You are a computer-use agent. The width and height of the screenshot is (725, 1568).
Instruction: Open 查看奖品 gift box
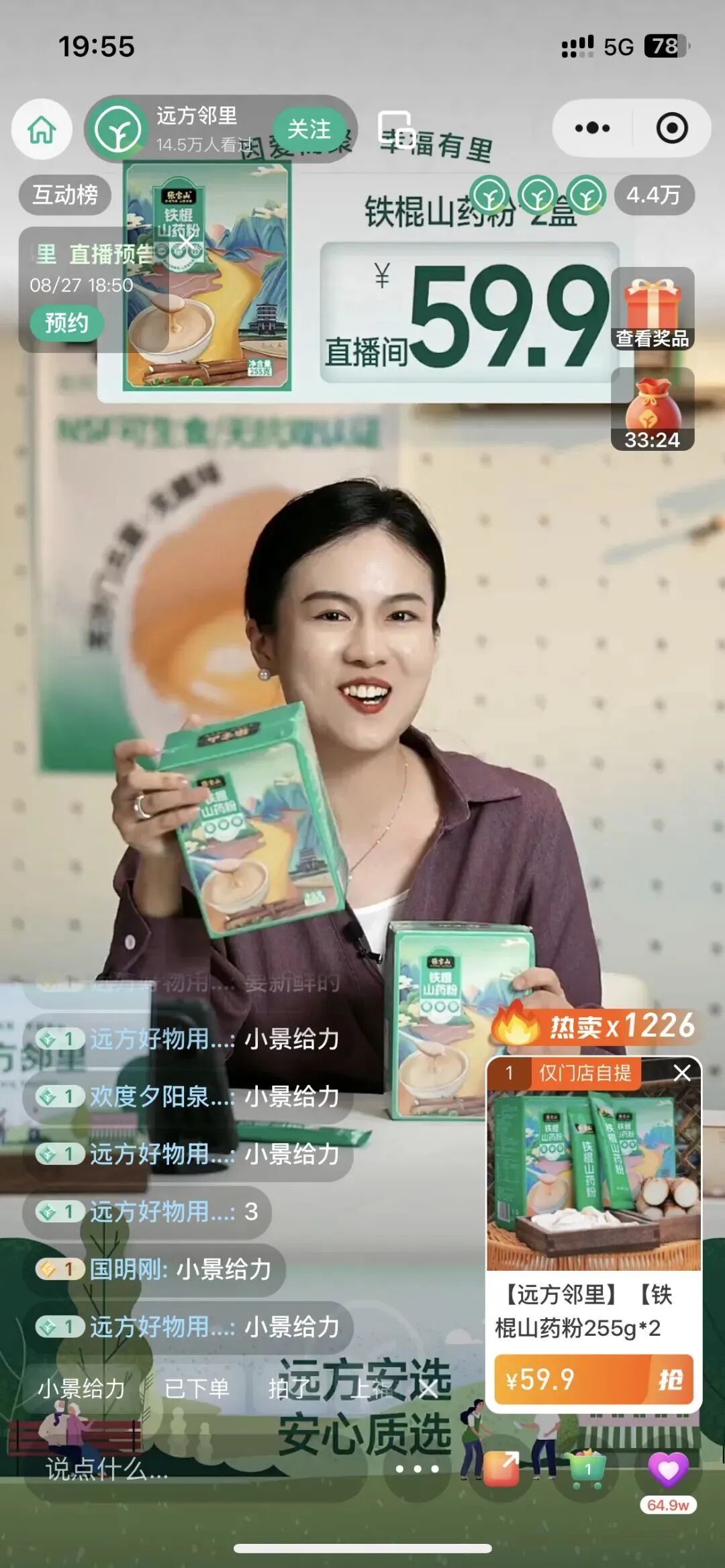tap(652, 309)
